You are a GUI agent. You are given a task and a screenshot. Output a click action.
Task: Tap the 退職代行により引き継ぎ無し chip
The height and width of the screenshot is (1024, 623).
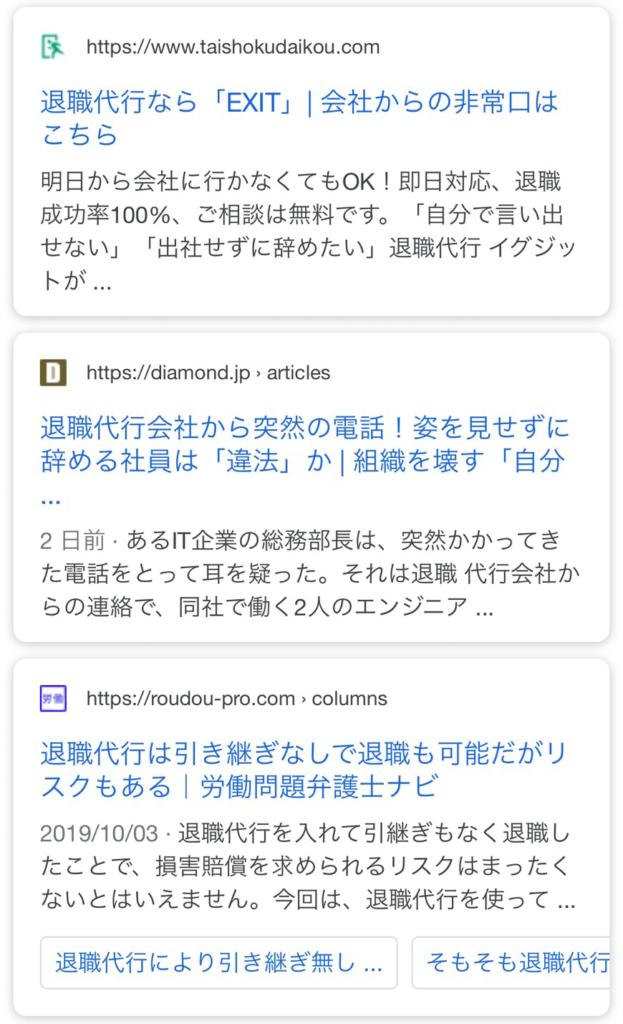pyautogui.click(x=219, y=963)
